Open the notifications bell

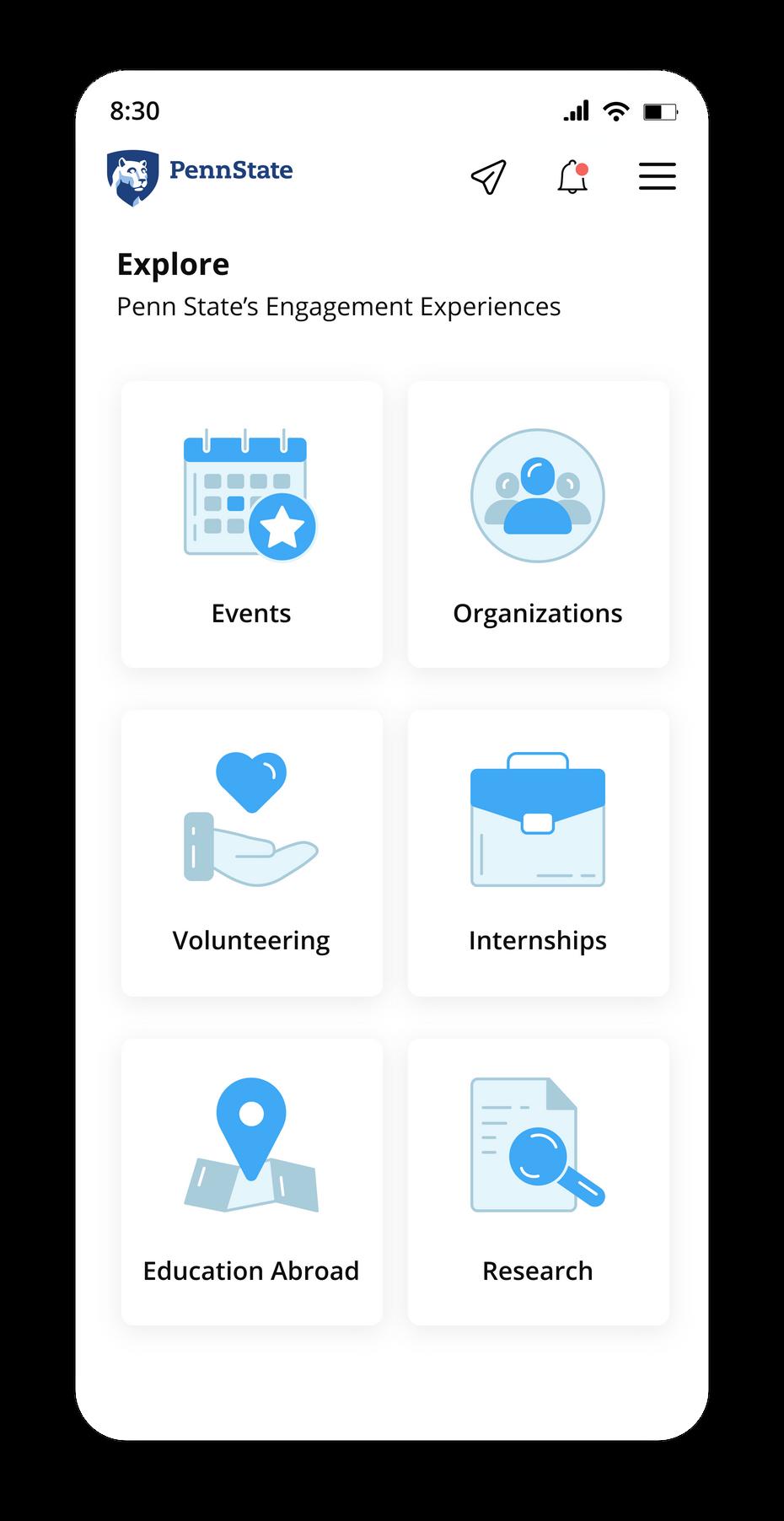coord(572,177)
